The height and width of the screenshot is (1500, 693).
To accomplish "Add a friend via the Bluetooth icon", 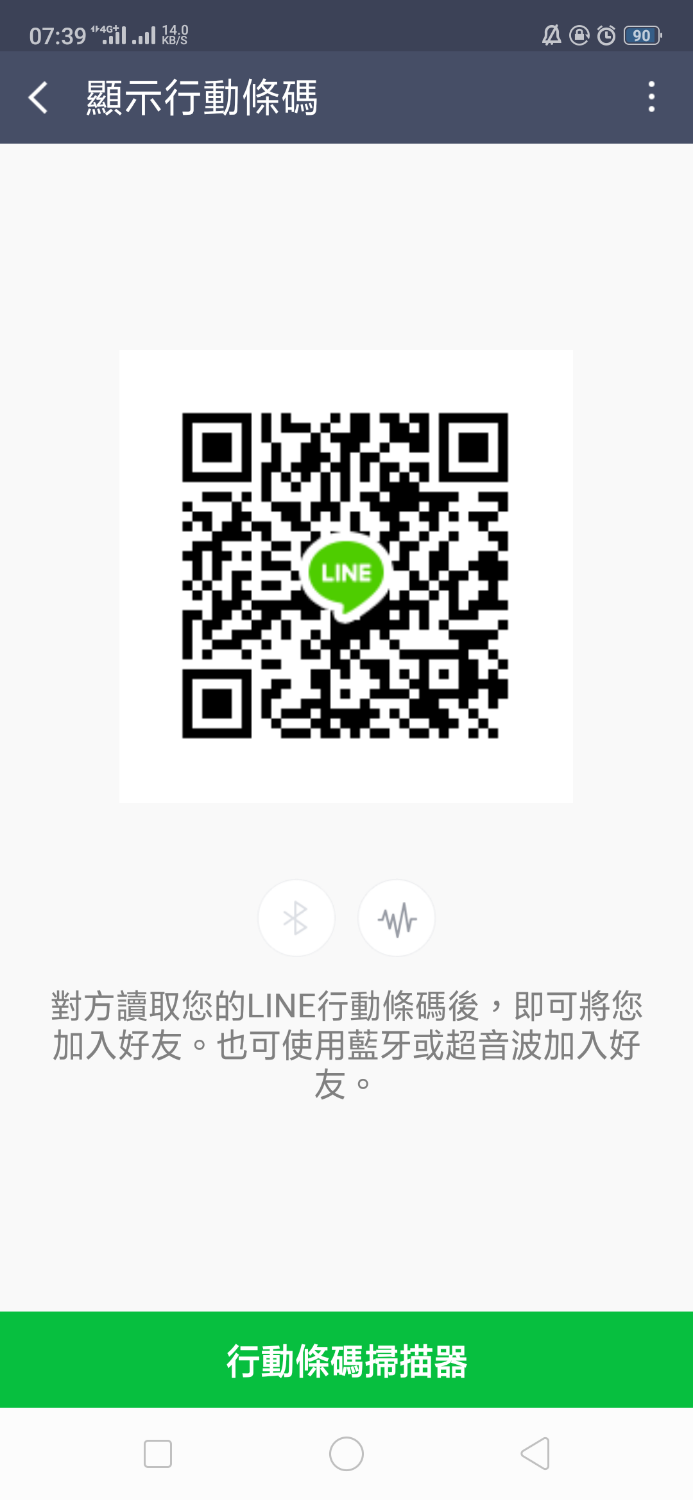I will 296,918.
